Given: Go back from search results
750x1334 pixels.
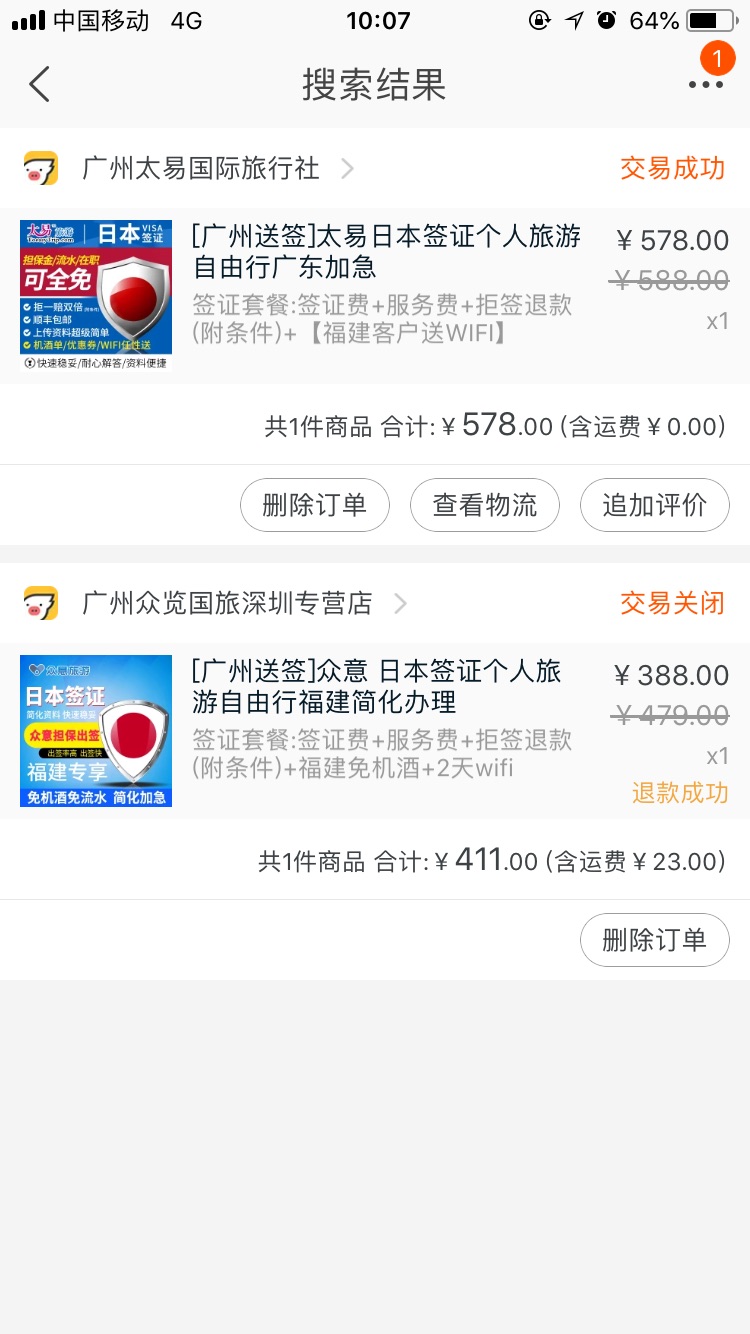Looking at the screenshot, I should 40,85.
